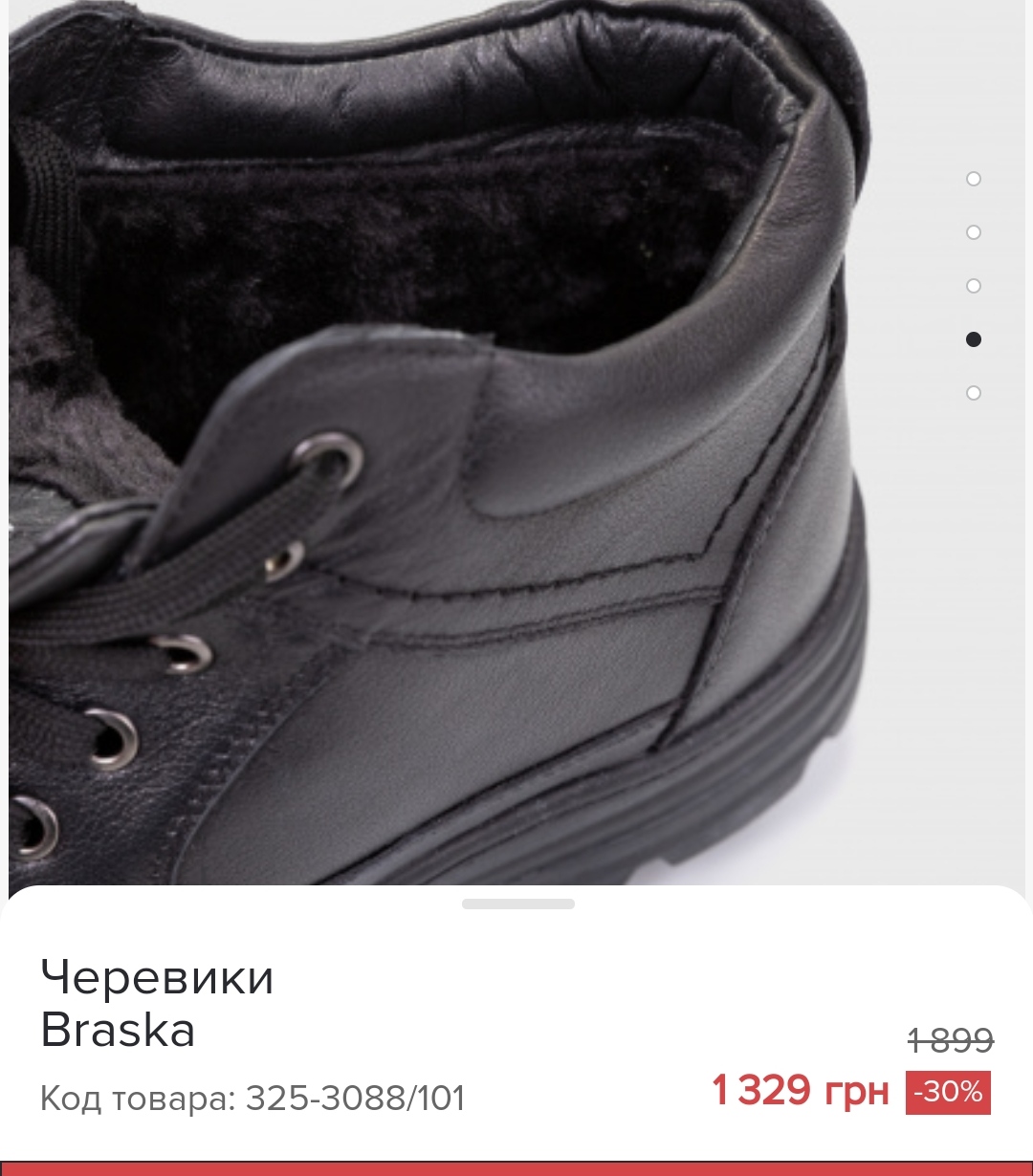Tap the red button at the bottom
Image resolution: width=1033 pixels, height=1176 pixels.
pyautogui.click(x=516, y=1167)
